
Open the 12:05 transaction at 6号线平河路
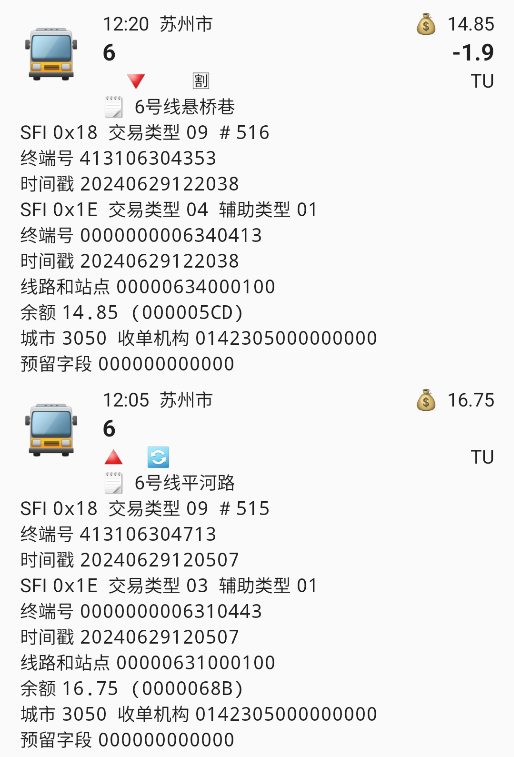click(257, 569)
